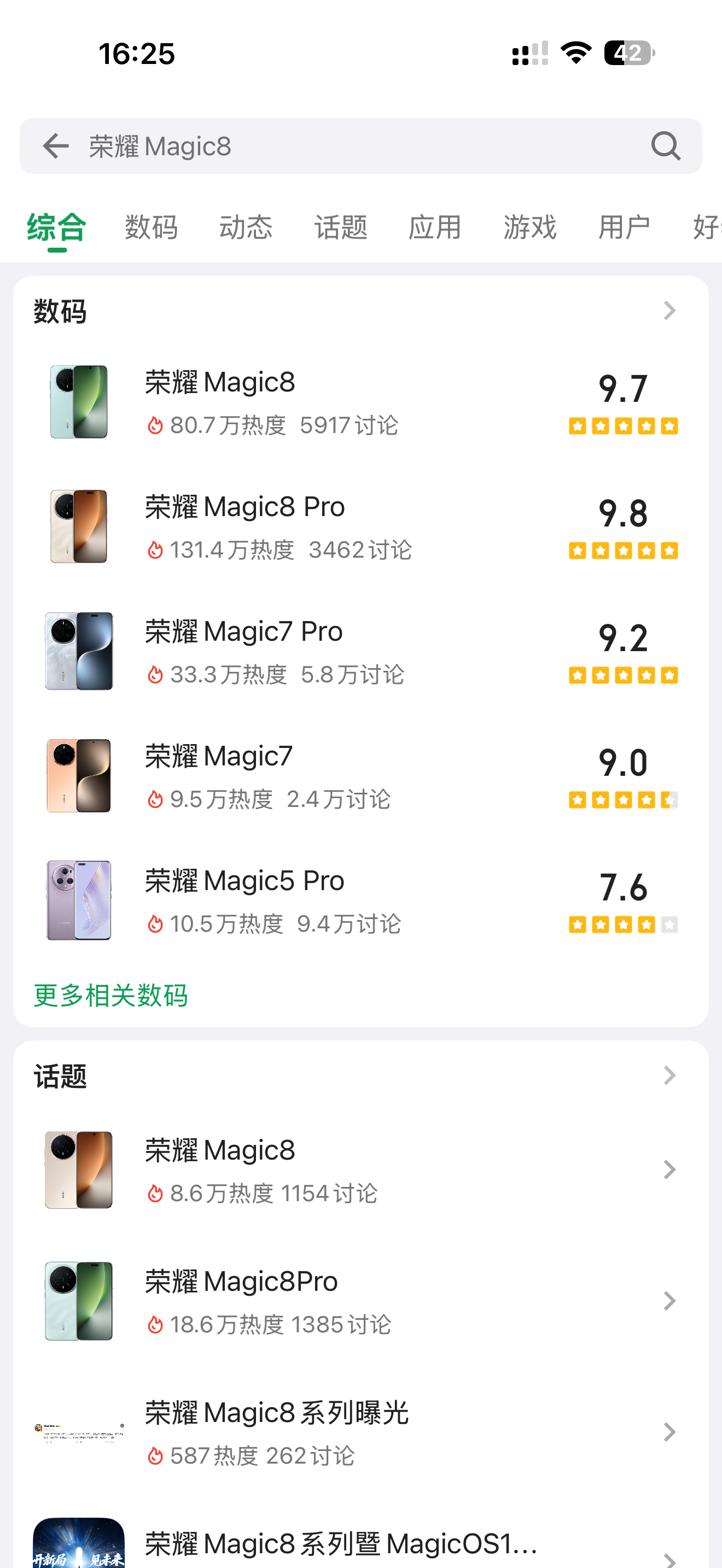Switch to the 数码 tab
This screenshot has height=1568, width=722.
(x=151, y=227)
